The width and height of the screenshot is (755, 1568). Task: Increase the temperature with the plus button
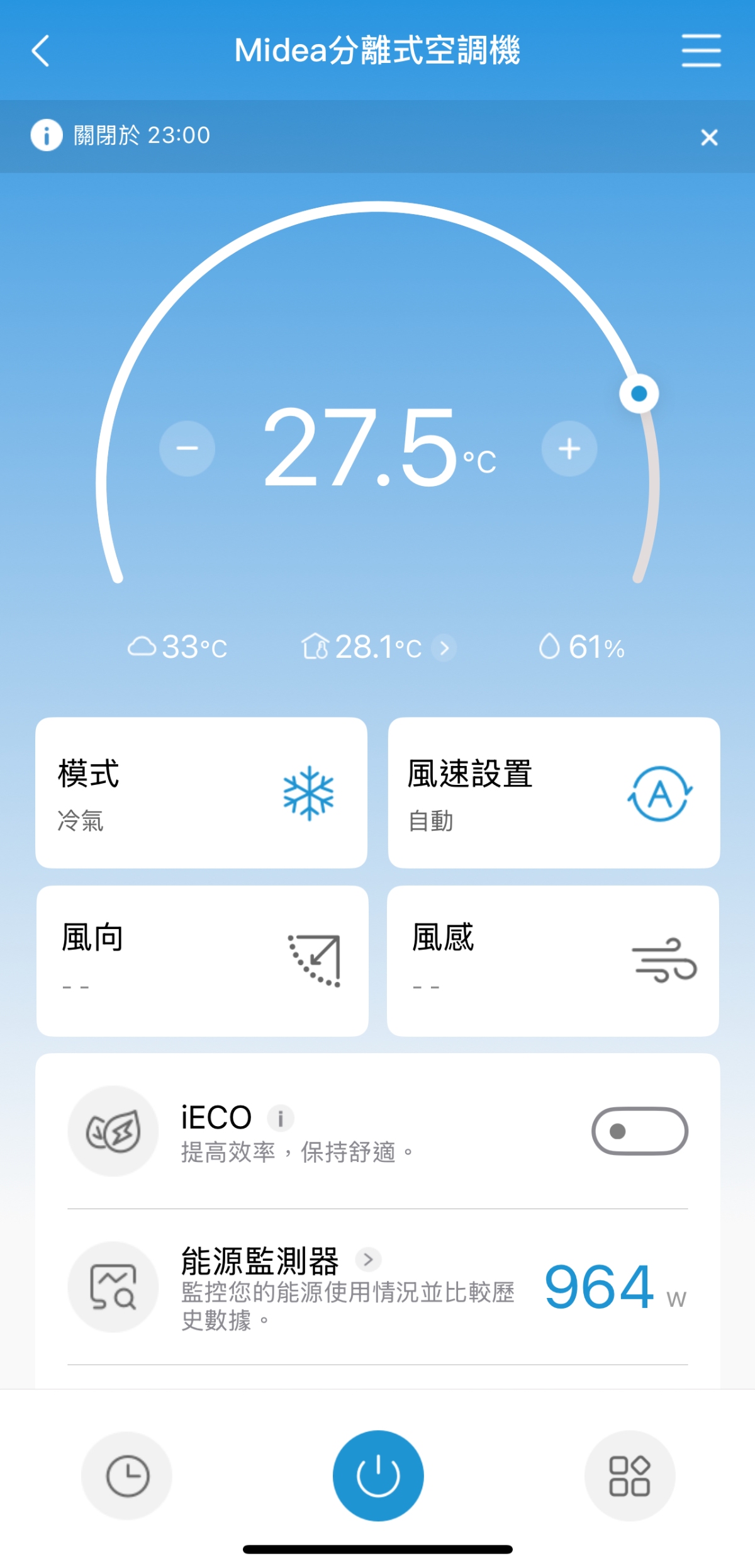pyautogui.click(x=569, y=448)
